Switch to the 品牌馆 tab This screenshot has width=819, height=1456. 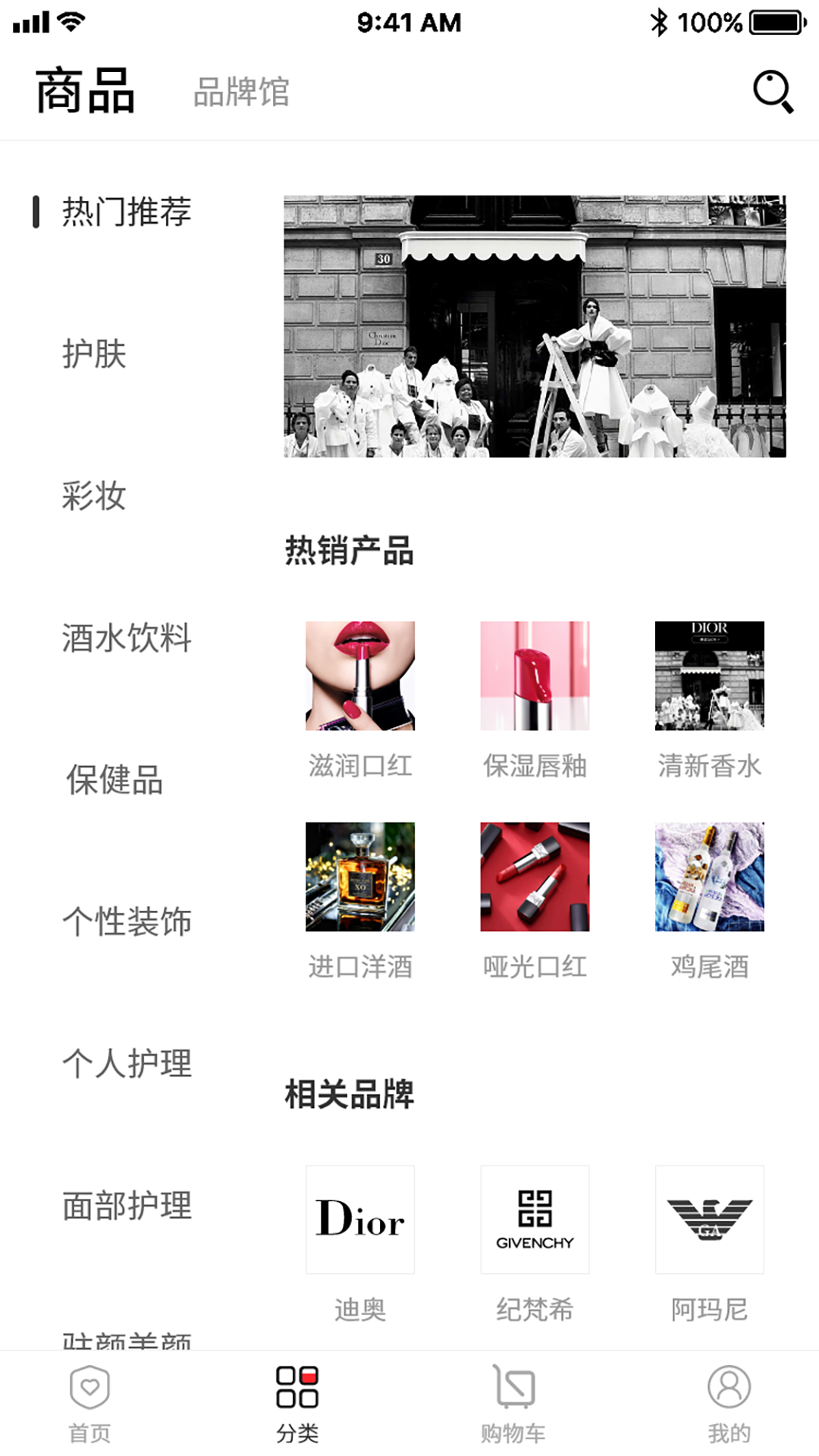(241, 93)
